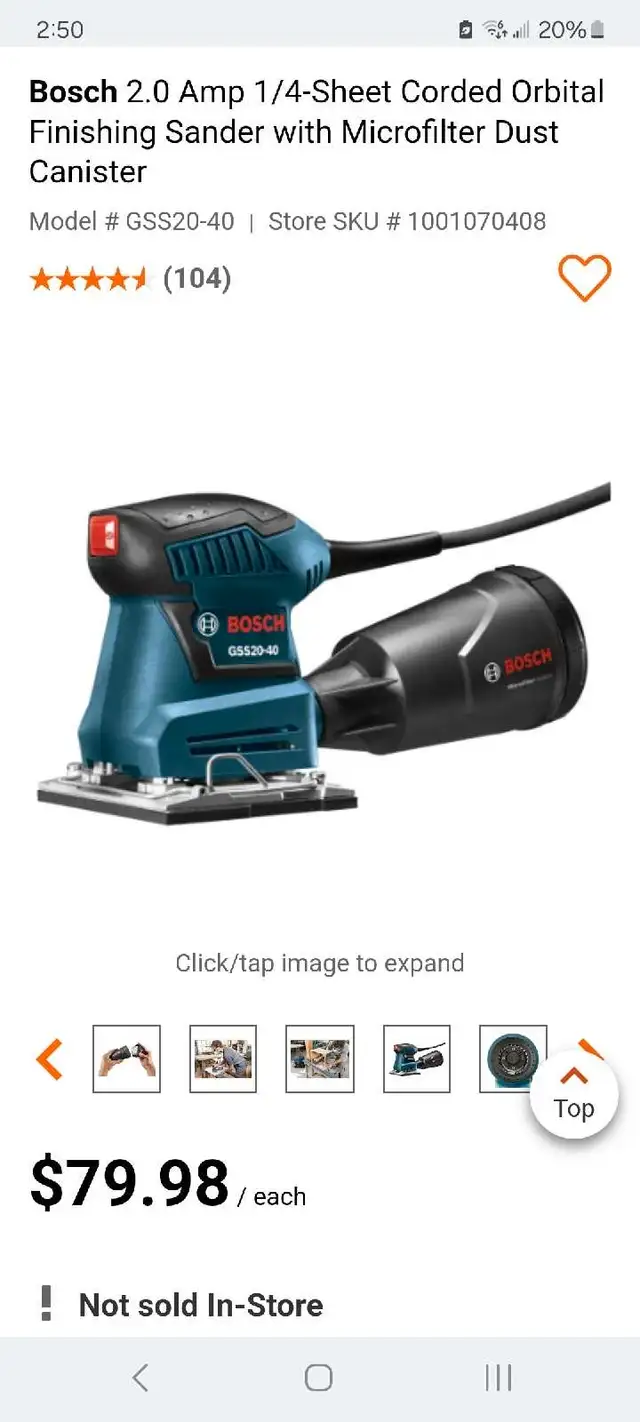Expand the main Bosch sander product image
Viewport: 640px width, 1422px height.
click(x=320, y=650)
